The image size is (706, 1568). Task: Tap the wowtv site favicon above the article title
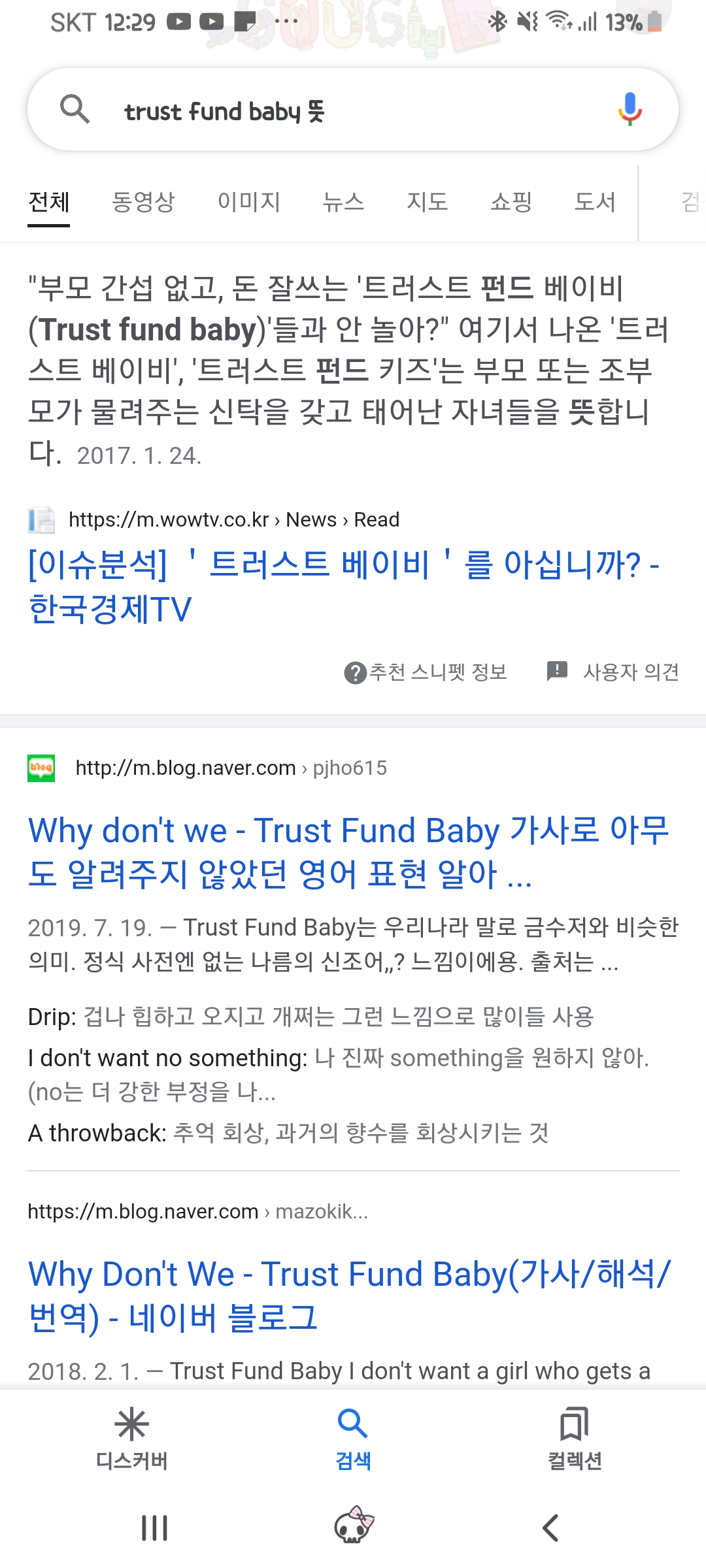[x=41, y=519]
